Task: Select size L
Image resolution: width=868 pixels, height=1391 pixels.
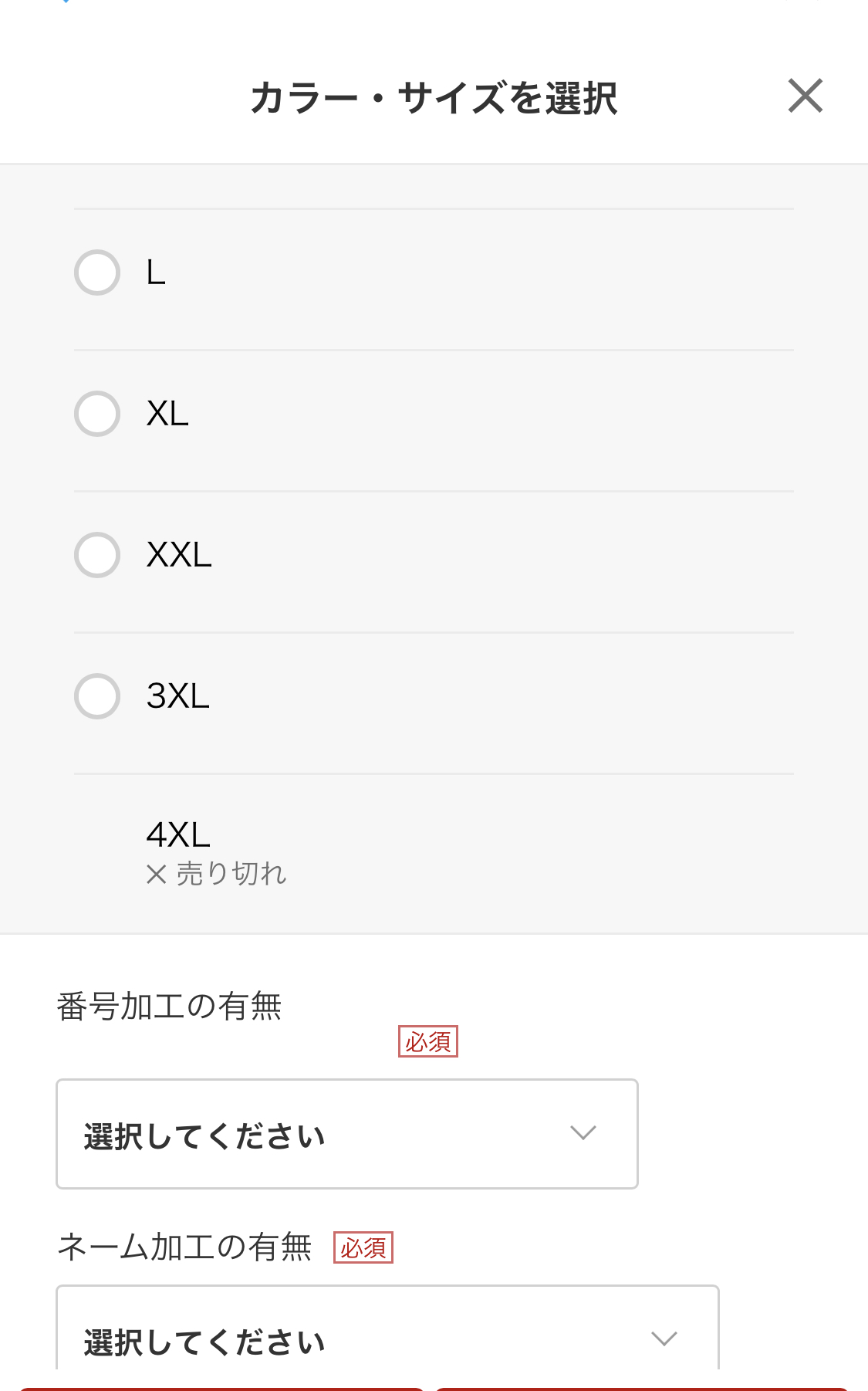Action: [x=97, y=272]
